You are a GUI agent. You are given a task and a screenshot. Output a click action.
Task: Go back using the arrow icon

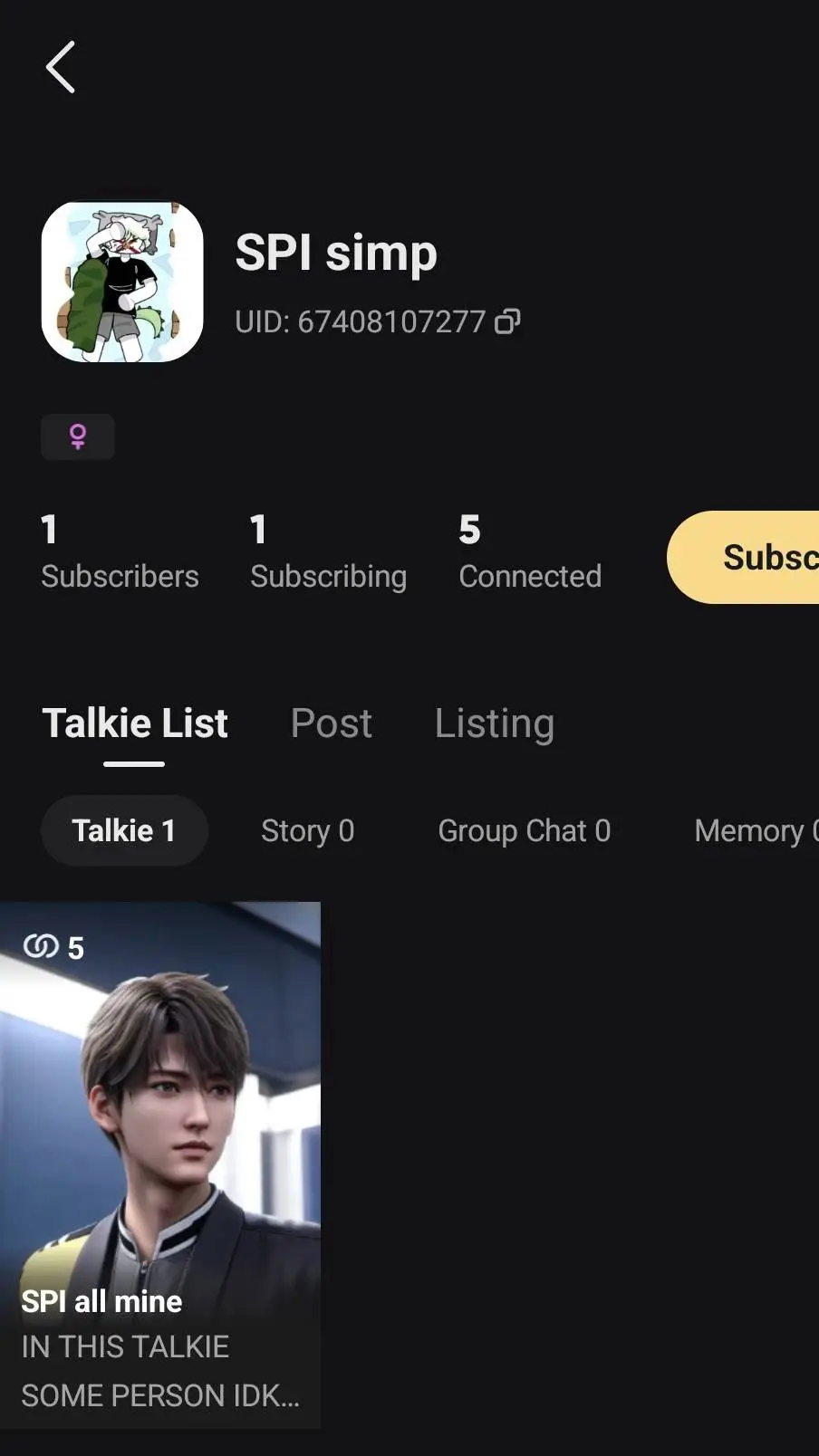pyautogui.click(x=61, y=68)
